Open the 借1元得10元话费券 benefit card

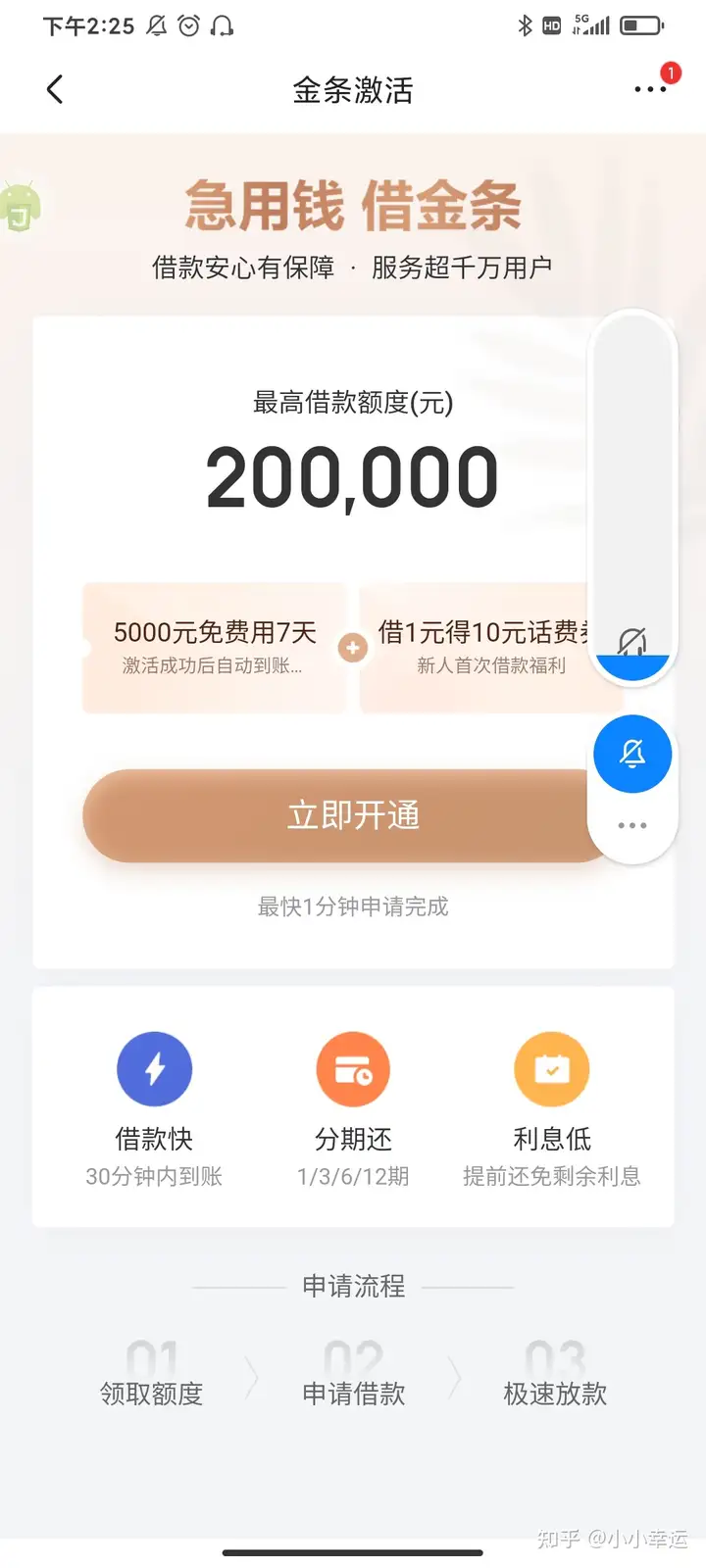(x=480, y=648)
